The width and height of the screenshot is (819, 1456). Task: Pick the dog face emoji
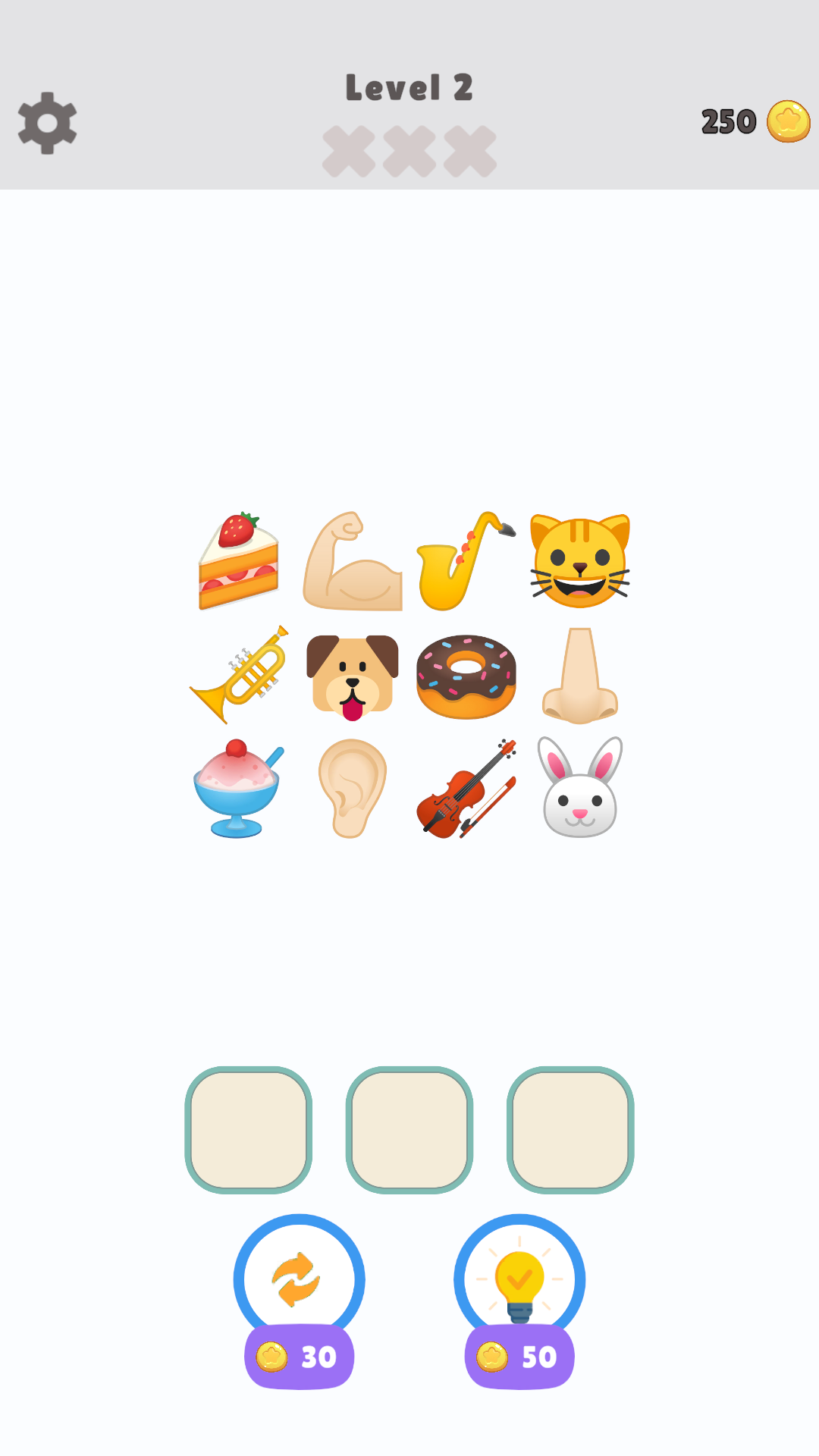pos(352,676)
